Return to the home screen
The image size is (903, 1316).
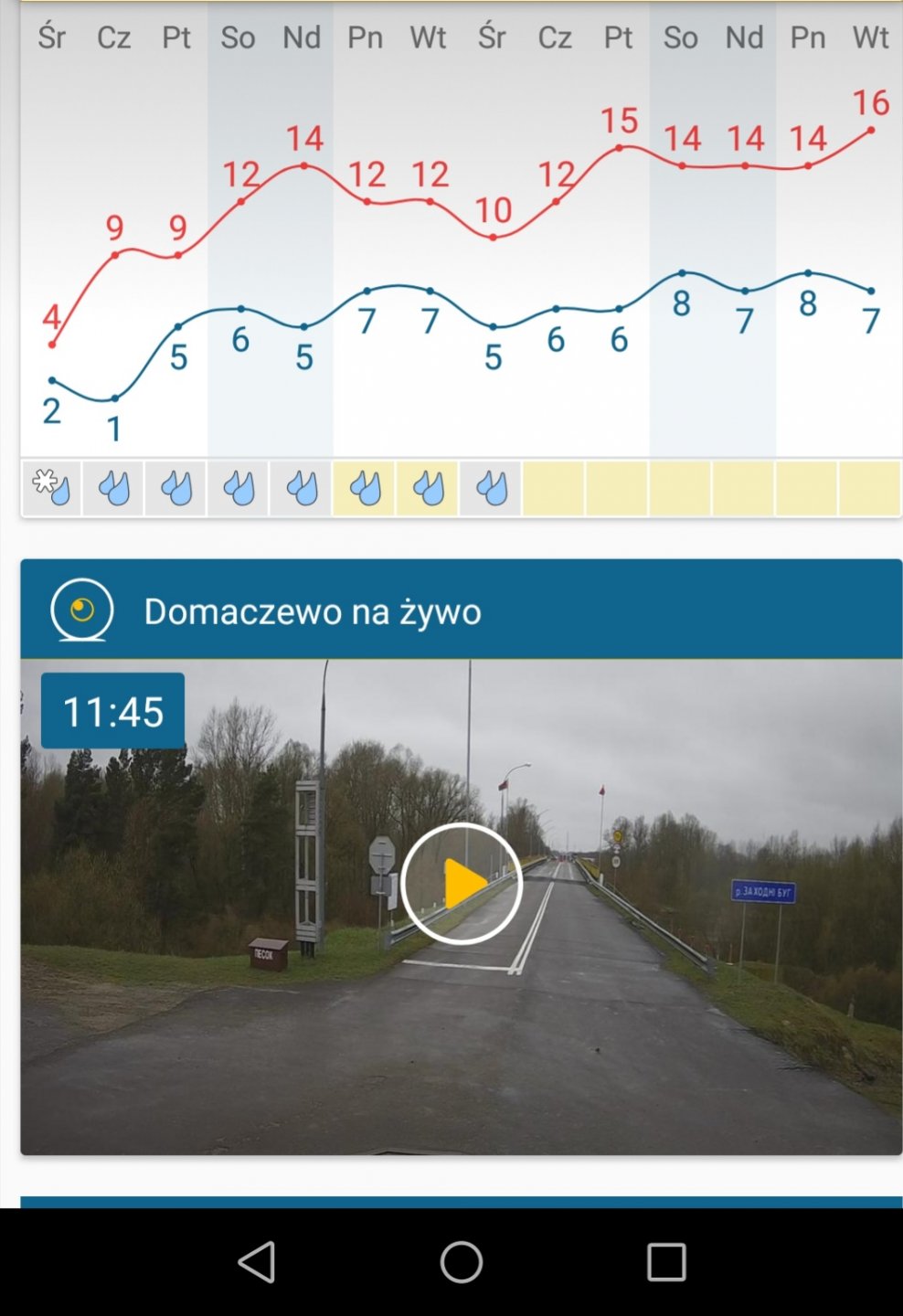tap(462, 1262)
